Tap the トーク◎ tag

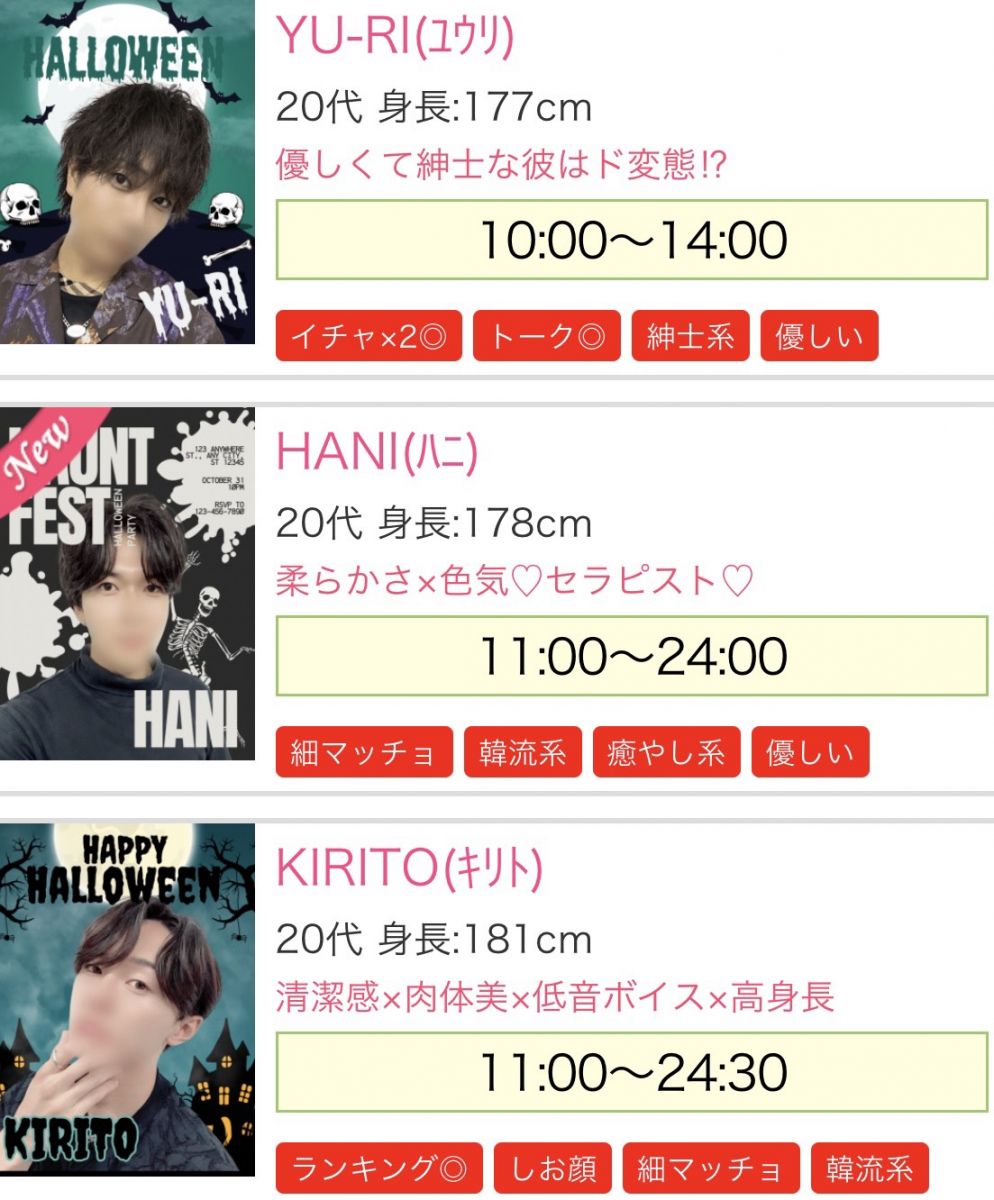546,336
